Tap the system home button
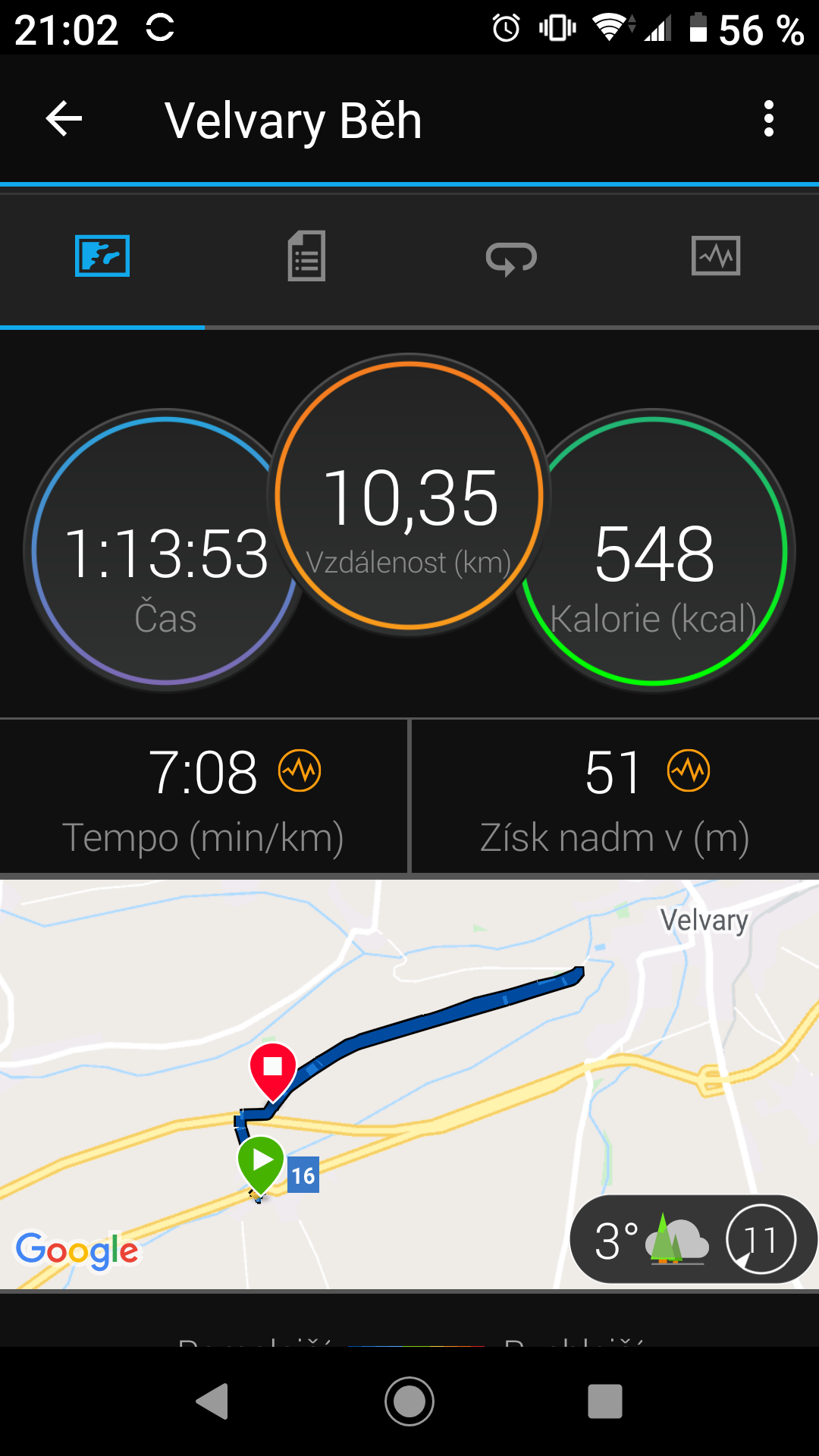Image resolution: width=819 pixels, height=1456 pixels. coord(409,1401)
